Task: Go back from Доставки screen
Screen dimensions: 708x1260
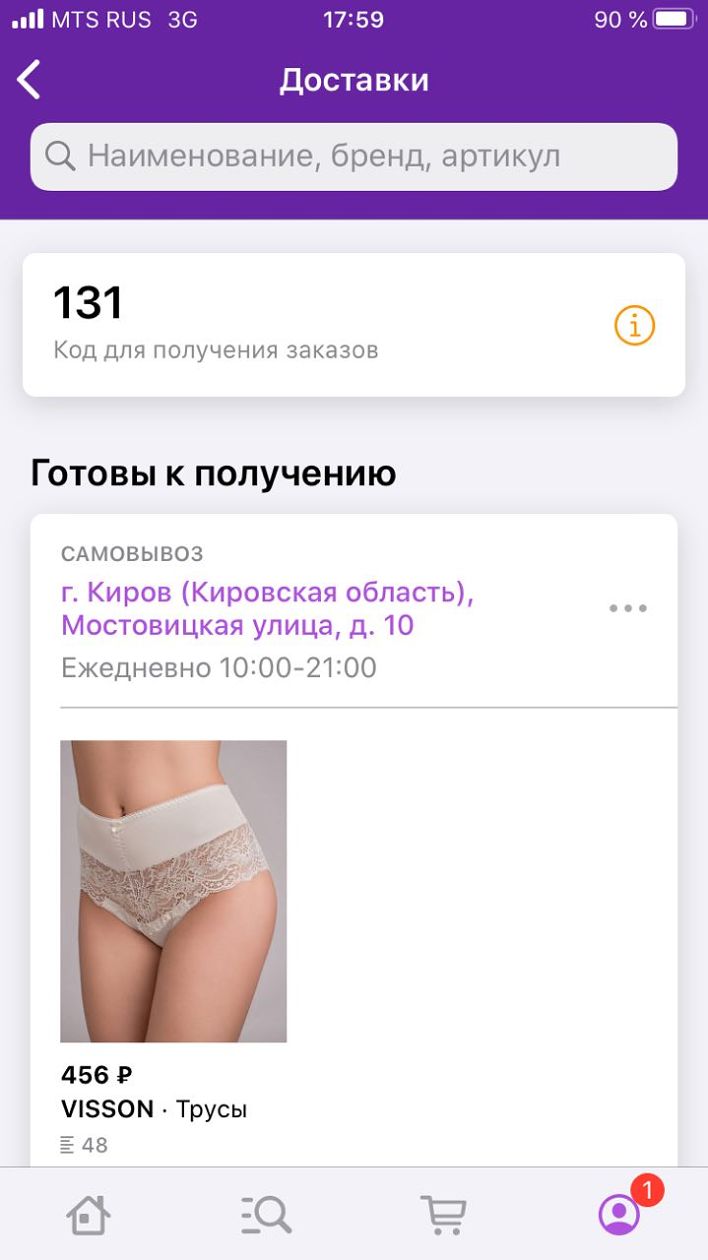Action: [x=30, y=80]
